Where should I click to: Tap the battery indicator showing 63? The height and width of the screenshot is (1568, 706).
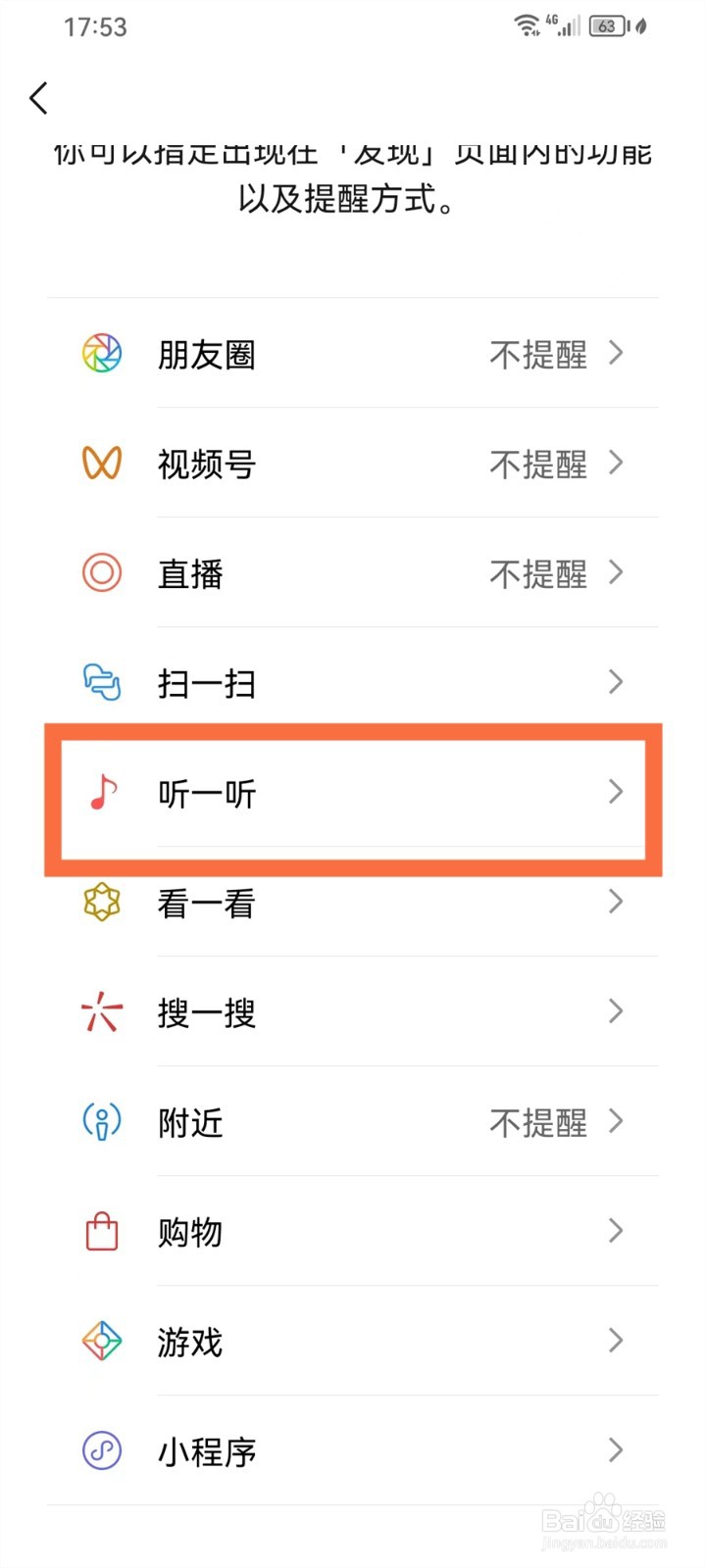(x=606, y=26)
